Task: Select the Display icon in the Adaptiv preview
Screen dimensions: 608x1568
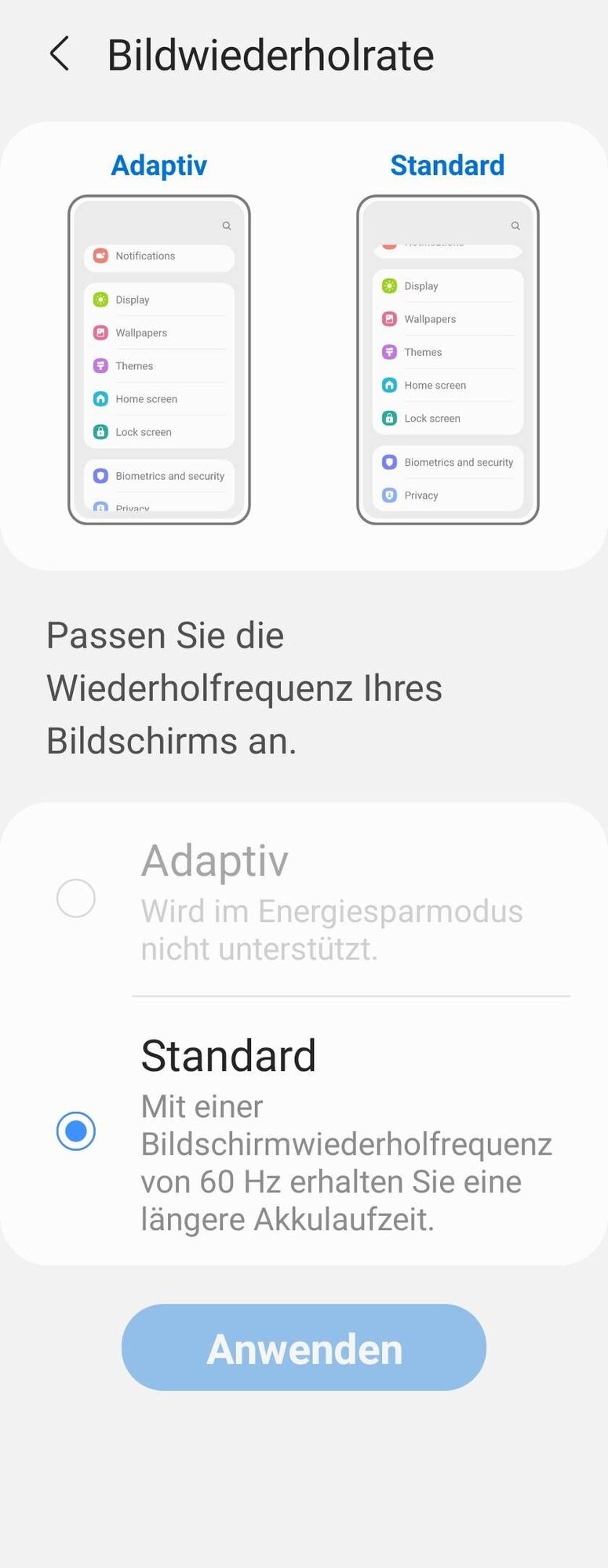Action: [100, 299]
